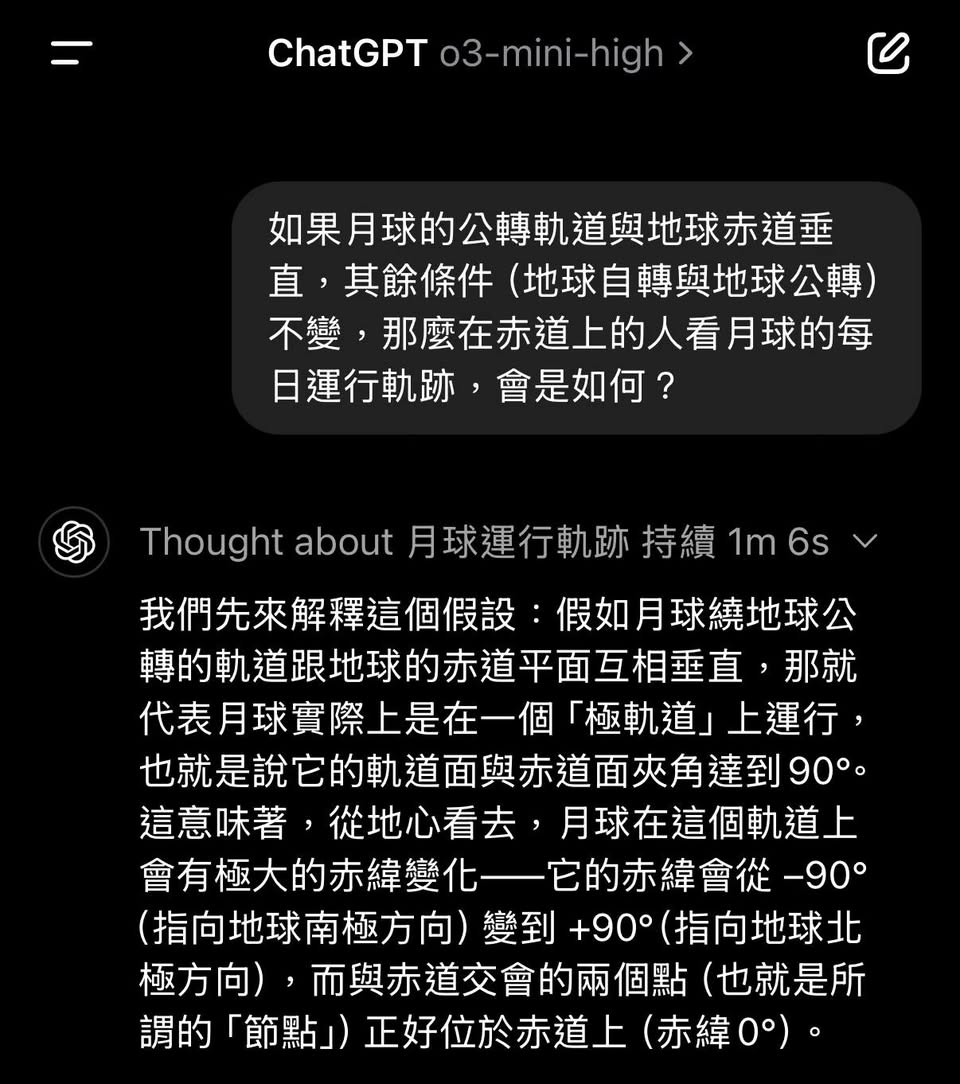Expand the Thought about 月球運行軌跡 details
This screenshot has height=1084, width=960.
click(864, 542)
